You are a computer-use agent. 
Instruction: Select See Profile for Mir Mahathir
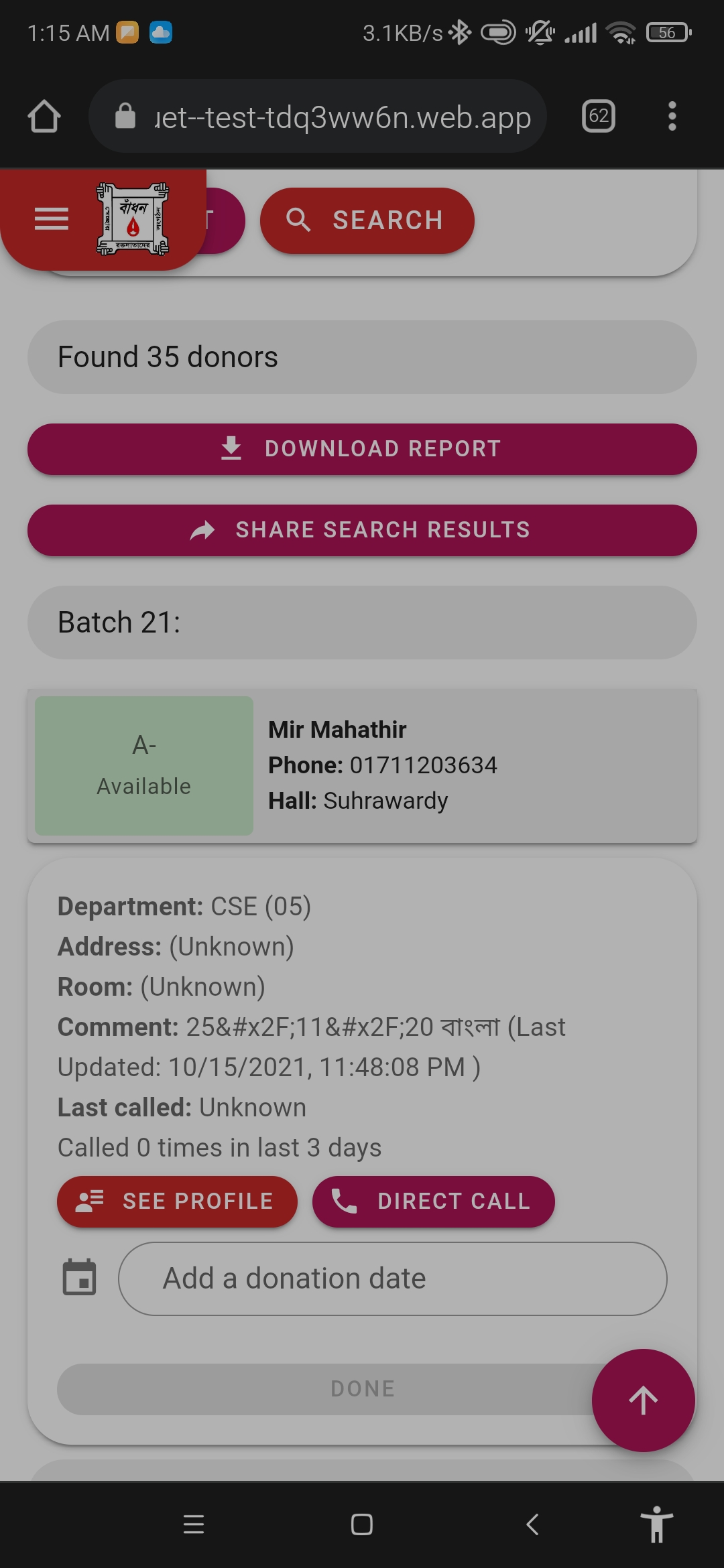click(x=177, y=1201)
